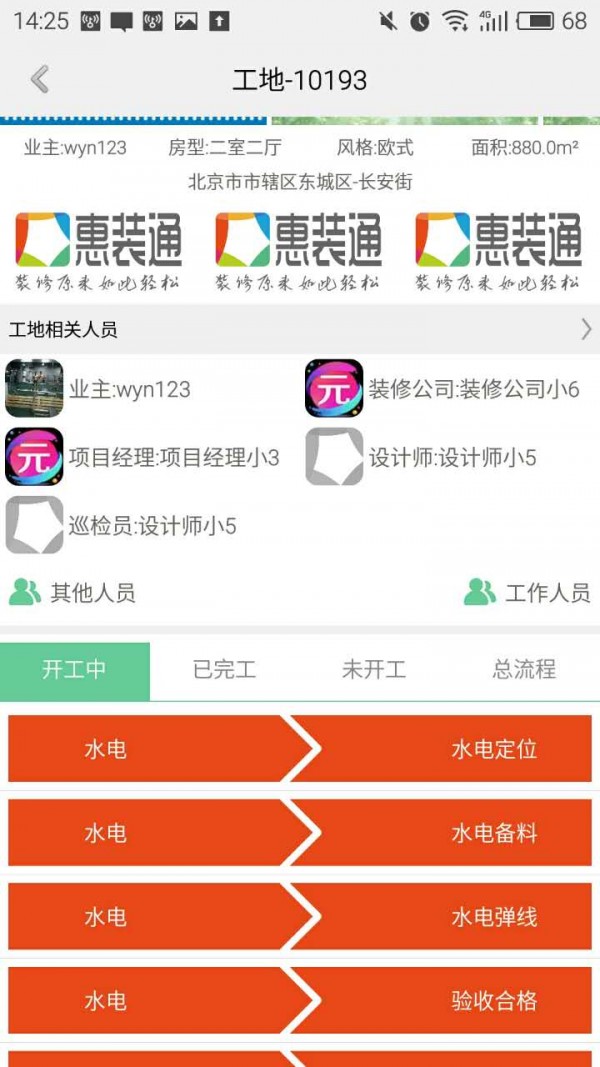View 设计师:设计师小5 profile
This screenshot has height=1067, width=600.
(421, 457)
